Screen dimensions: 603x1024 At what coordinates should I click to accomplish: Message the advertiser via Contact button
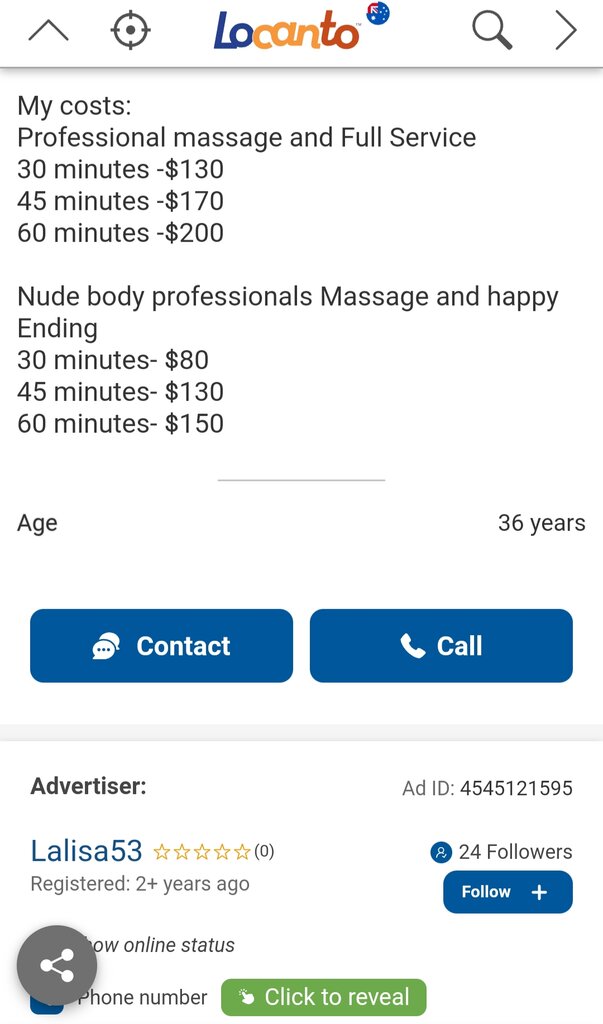tap(161, 646)
